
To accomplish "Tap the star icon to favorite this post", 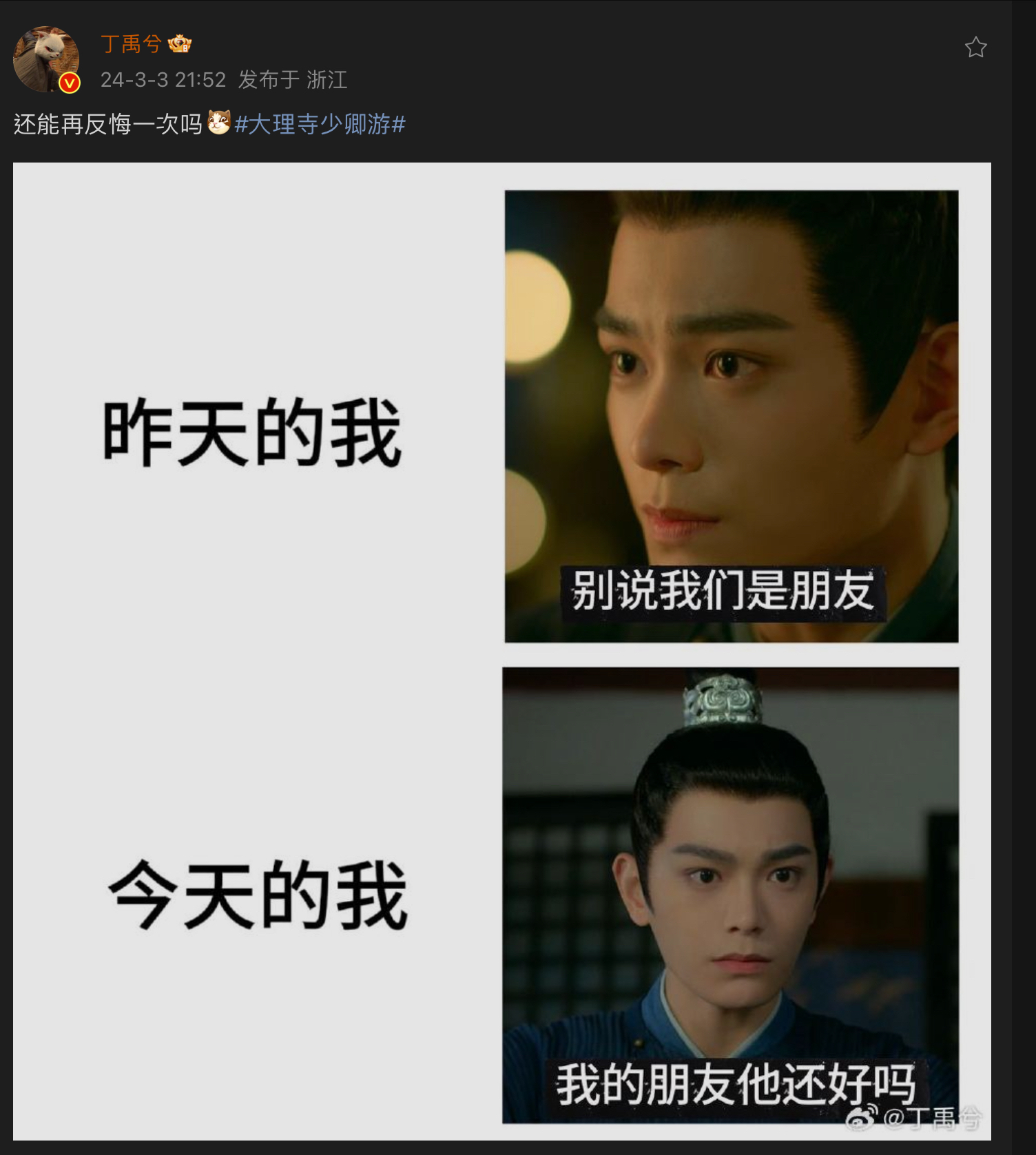I will pos(975,48).
